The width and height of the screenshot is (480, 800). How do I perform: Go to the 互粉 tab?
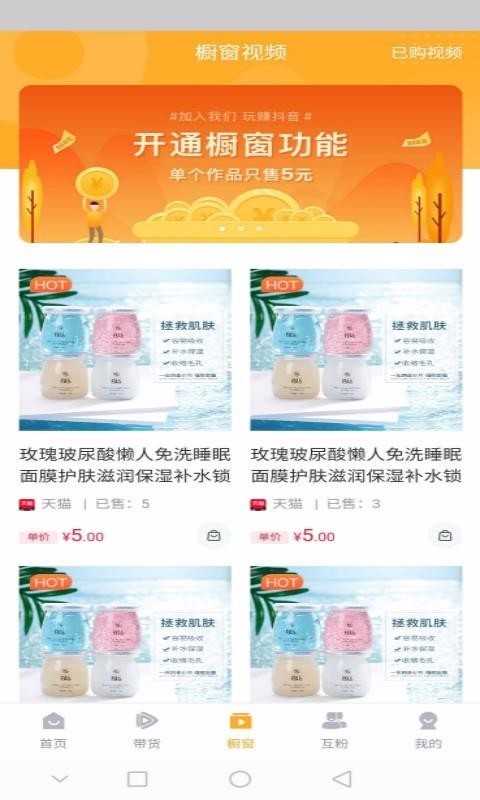pos(334,731)
